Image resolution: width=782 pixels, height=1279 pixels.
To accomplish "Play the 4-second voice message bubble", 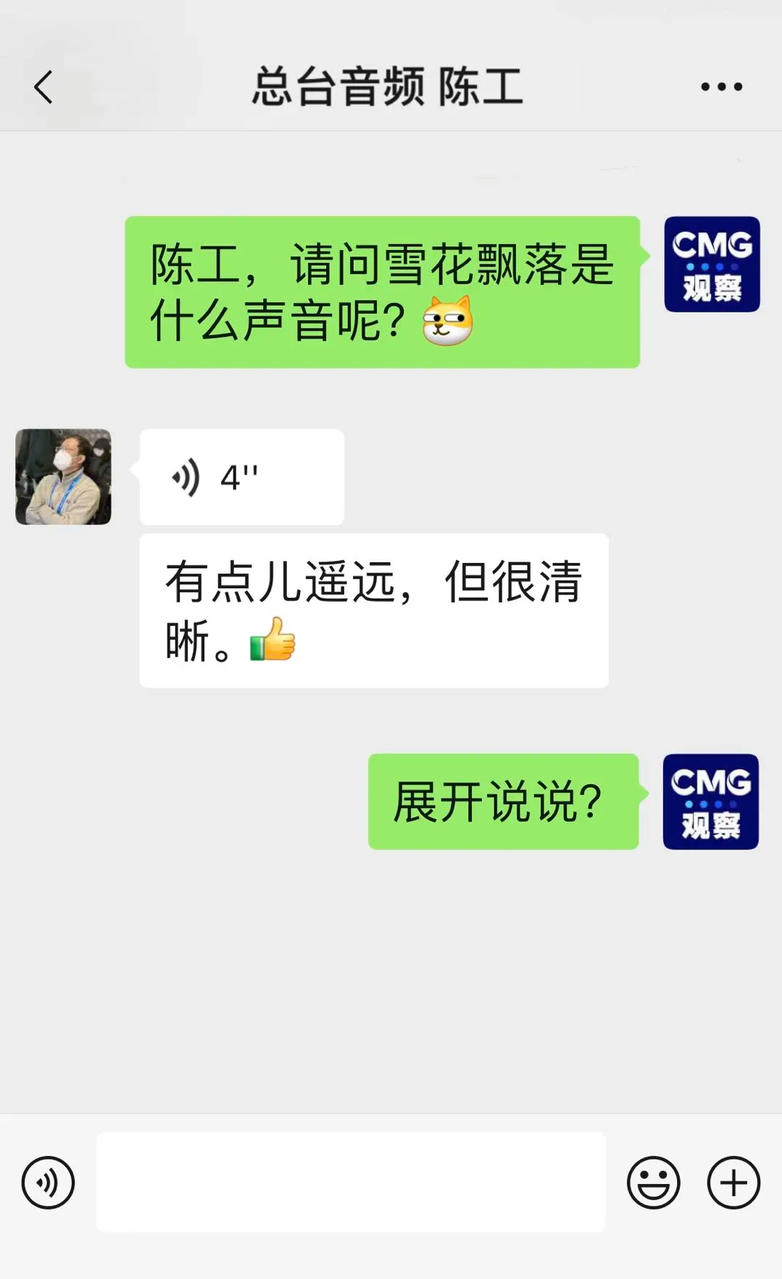I will coord(240,477).
